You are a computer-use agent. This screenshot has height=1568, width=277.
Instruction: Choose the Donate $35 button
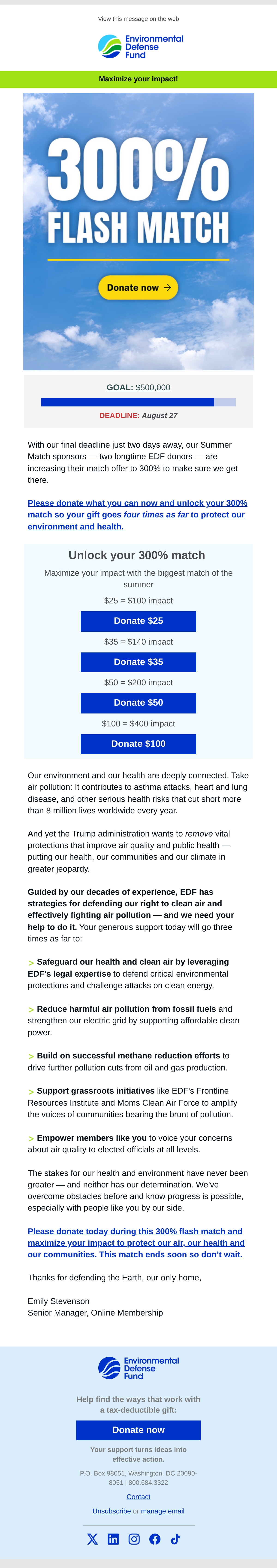click(x=138, y=662)
